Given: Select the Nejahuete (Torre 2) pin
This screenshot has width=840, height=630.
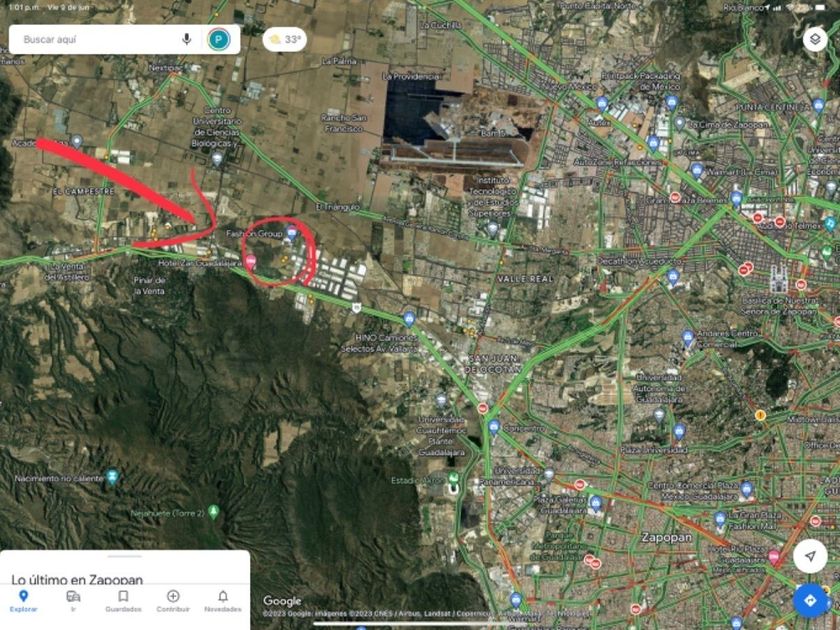Looking at the screenshot, I should pyautogui.click(x=213, y=512).
